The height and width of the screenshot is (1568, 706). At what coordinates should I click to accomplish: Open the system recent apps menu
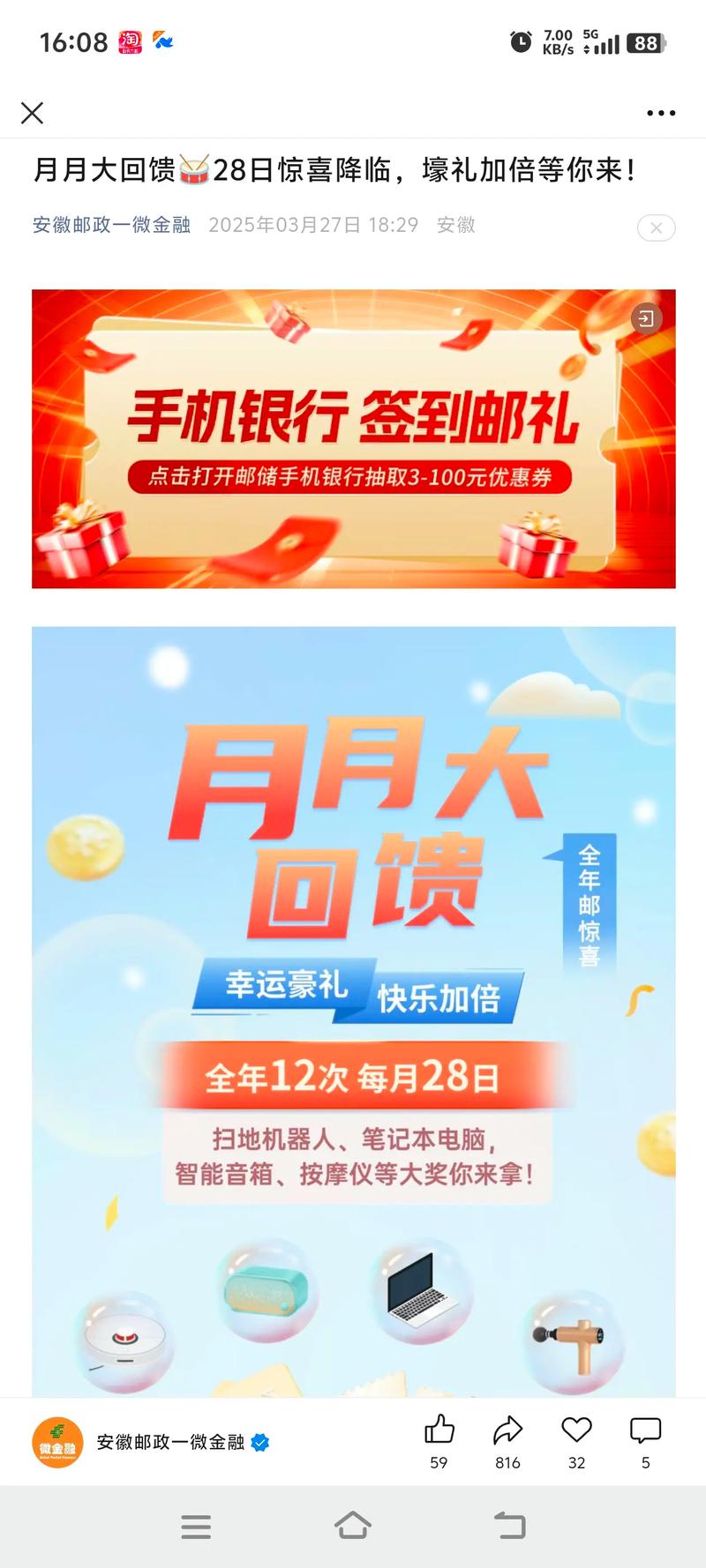(196, 1527)
